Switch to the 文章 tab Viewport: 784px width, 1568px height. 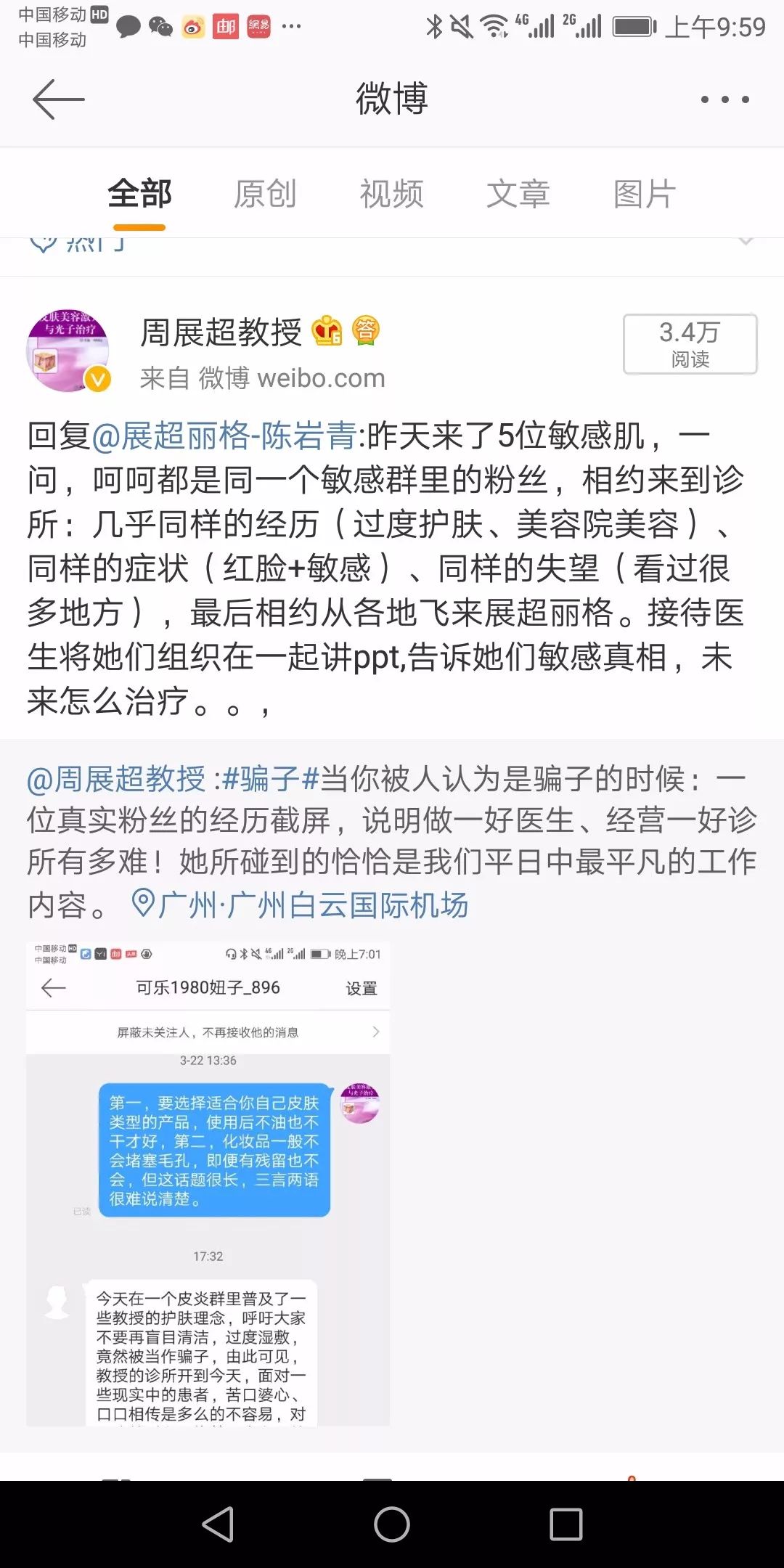(518, 194)
